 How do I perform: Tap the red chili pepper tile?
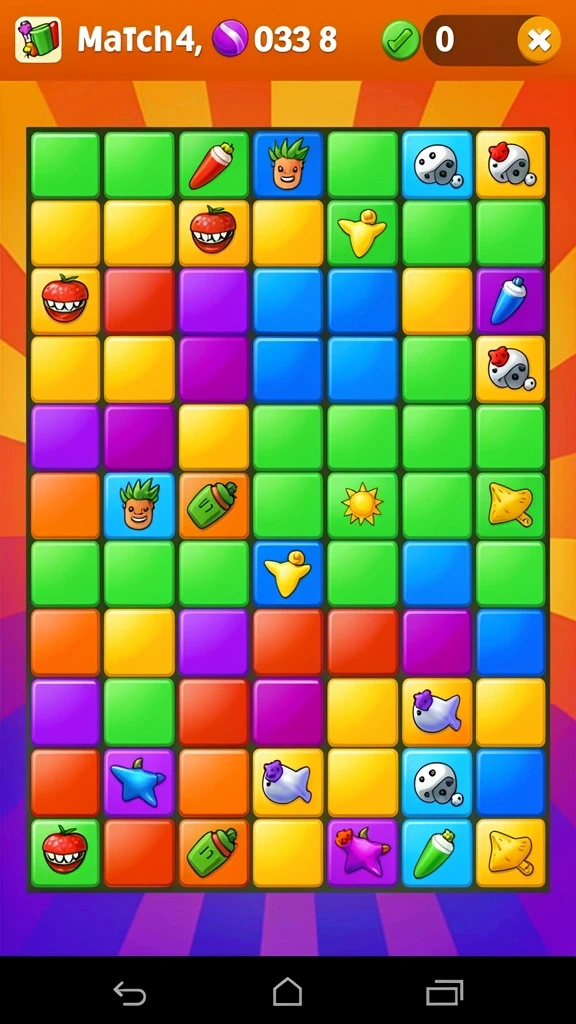pyautogui.click(x=214, y=165)
